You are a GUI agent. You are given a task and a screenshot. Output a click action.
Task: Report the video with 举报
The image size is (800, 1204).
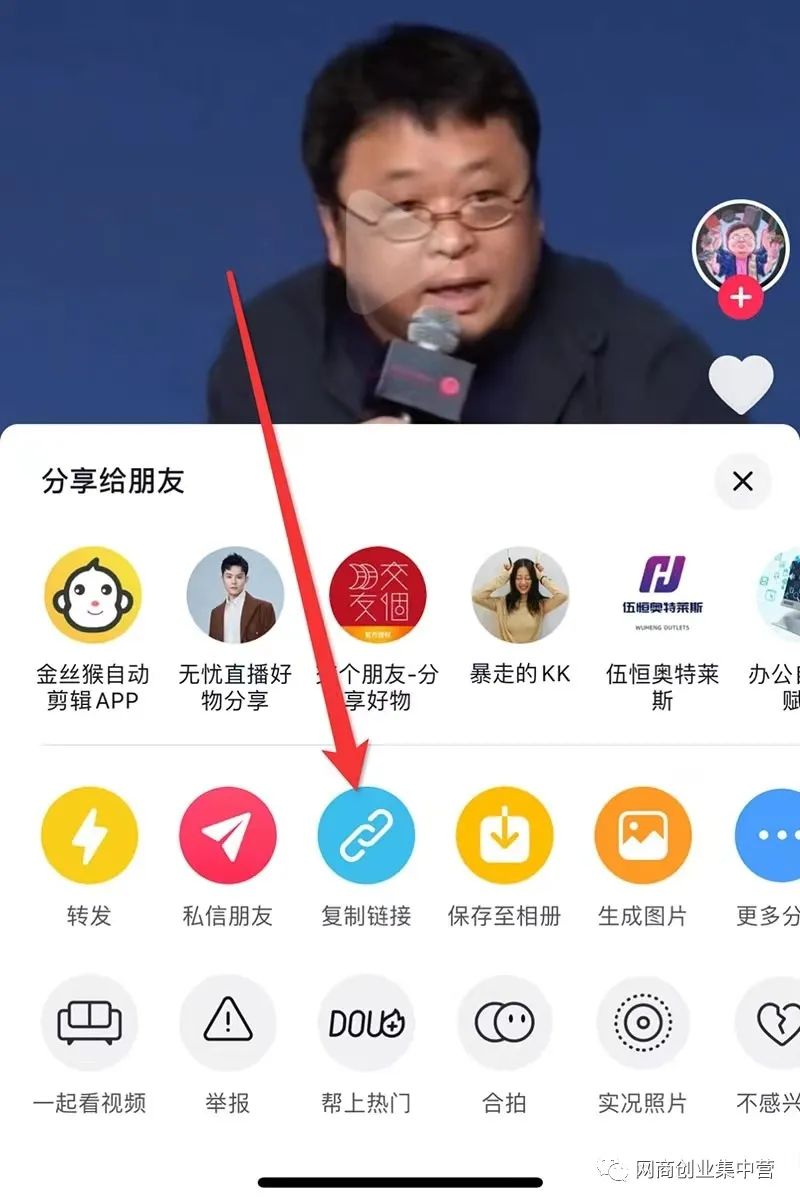coord(228,1023)
